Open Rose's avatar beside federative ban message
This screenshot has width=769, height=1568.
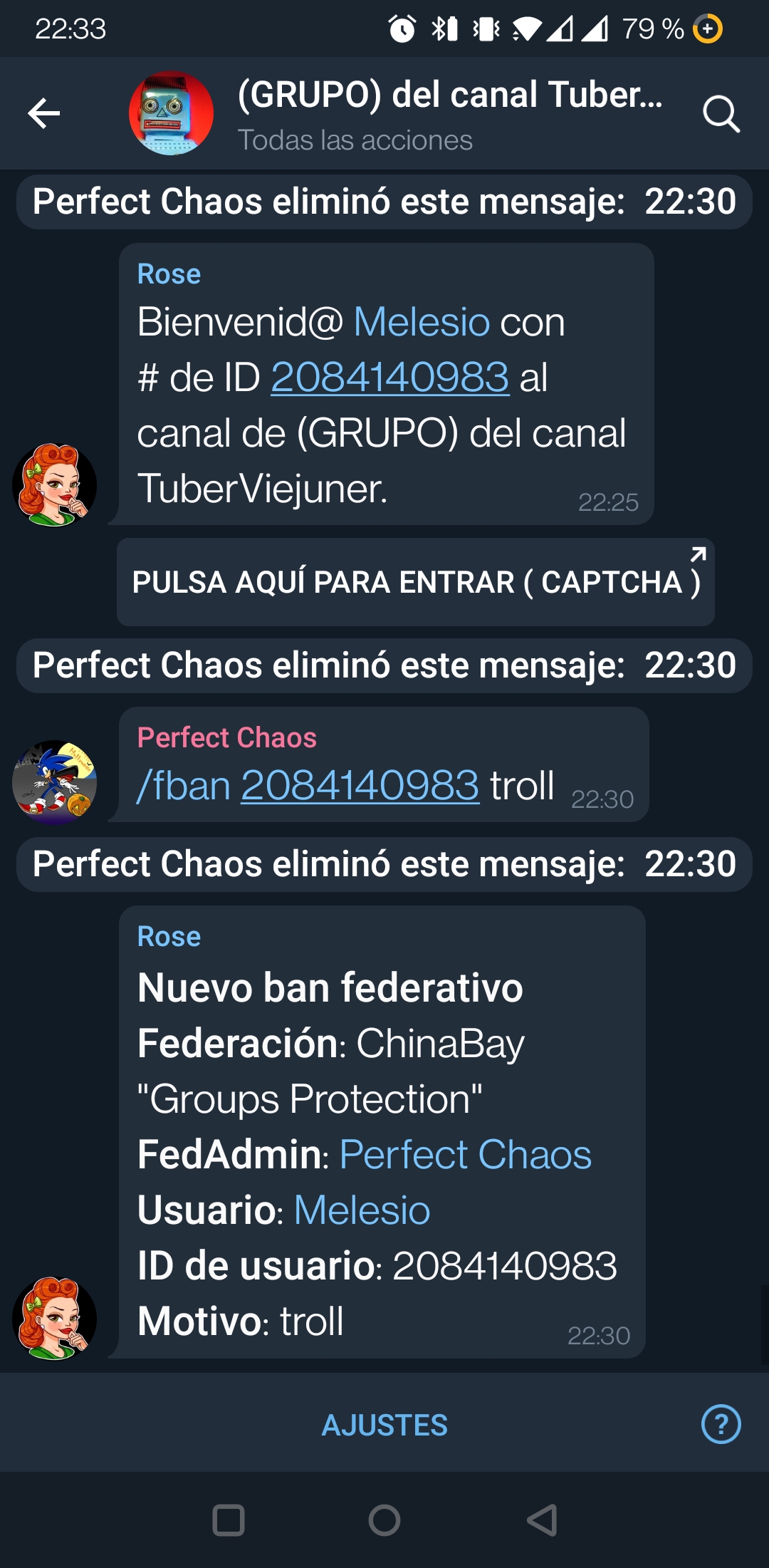click(55, 1319)
